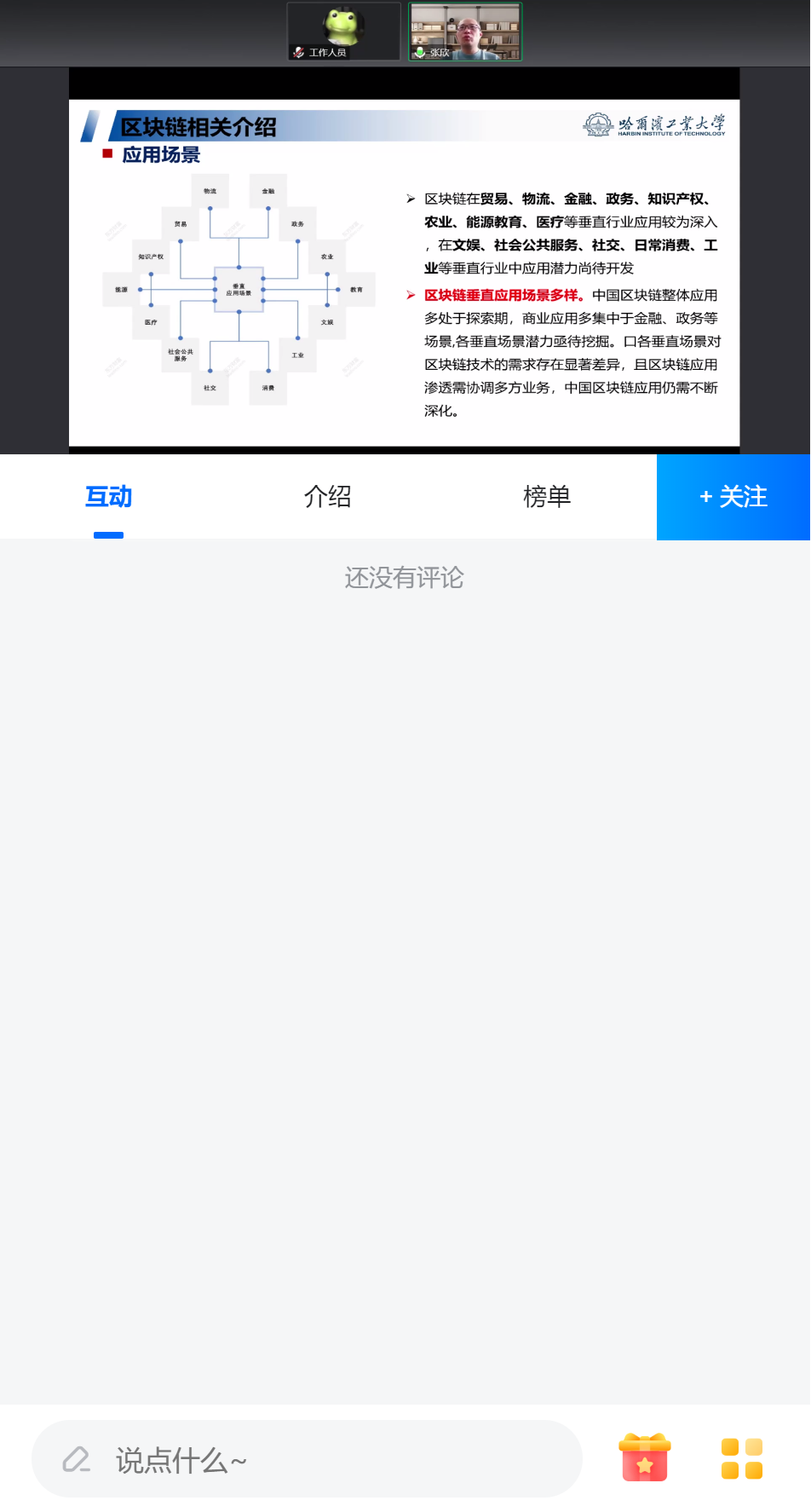Select the 互动 tab
The height and width of the screenshot is (1512, 811).
pyautogui.click(x=107, y=497)
